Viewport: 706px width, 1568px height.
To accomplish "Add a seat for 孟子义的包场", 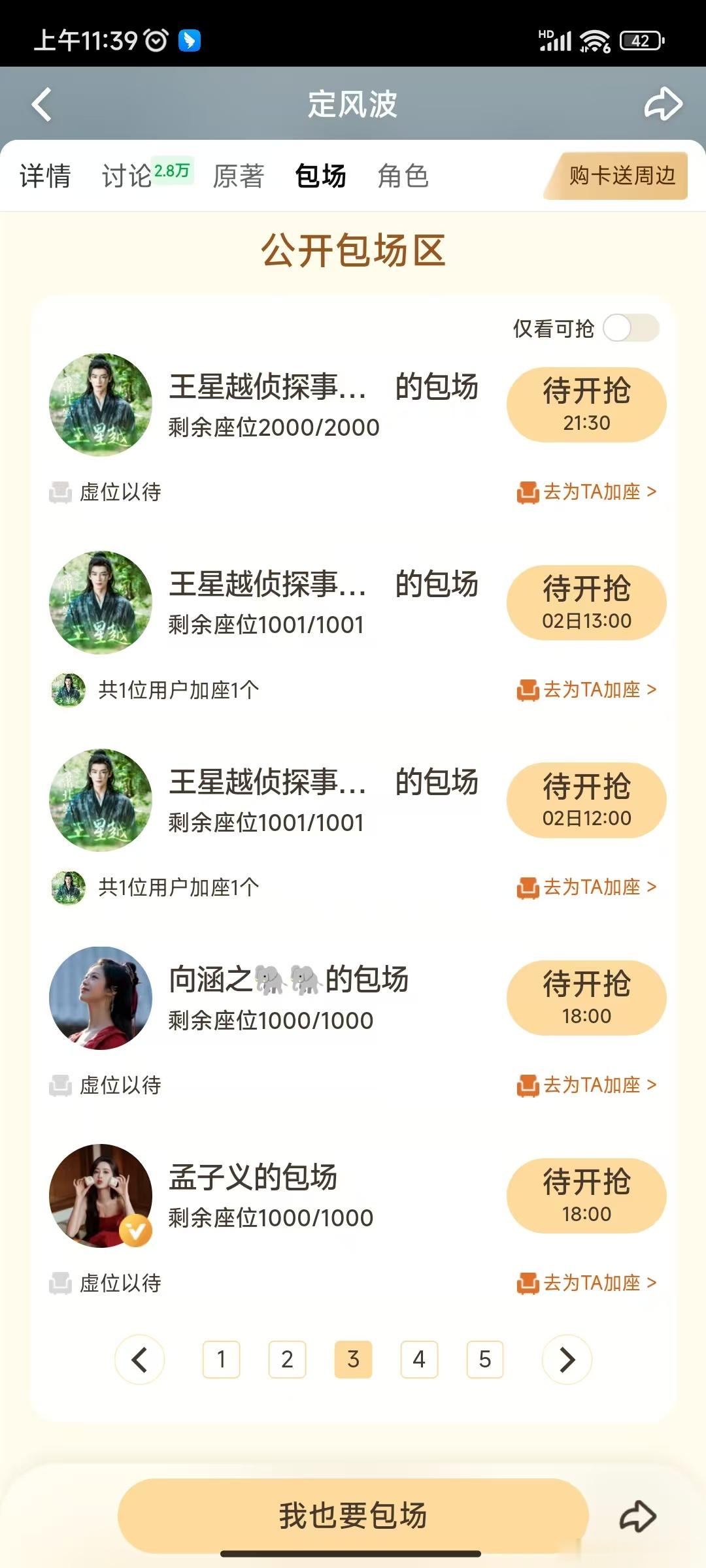I will (x=586, y=1283).
